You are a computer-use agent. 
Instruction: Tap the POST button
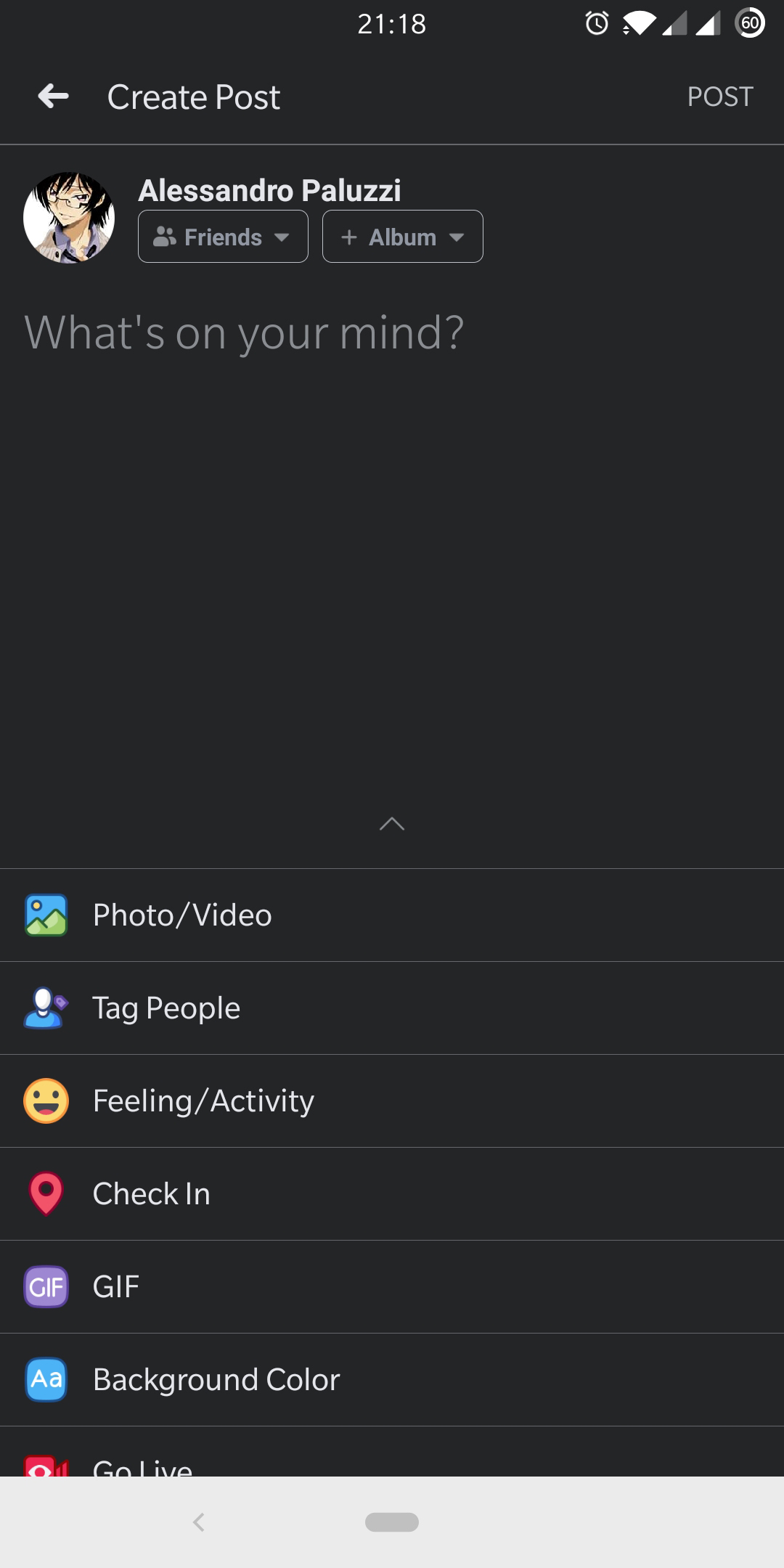pyautogui.click(x=720, y=97)
